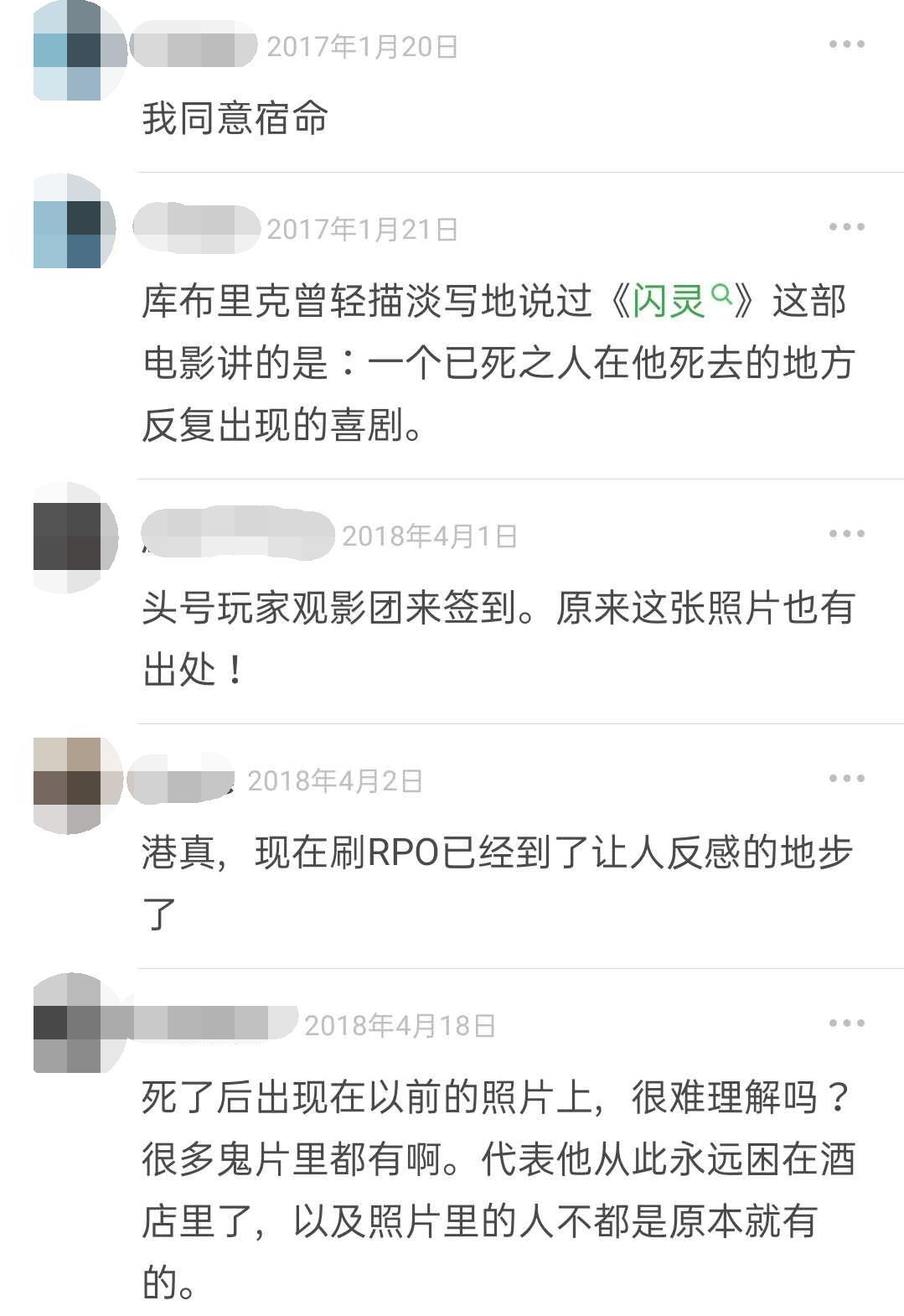View avatar of the 2018年4月18日 commenter

[69, 1023]
